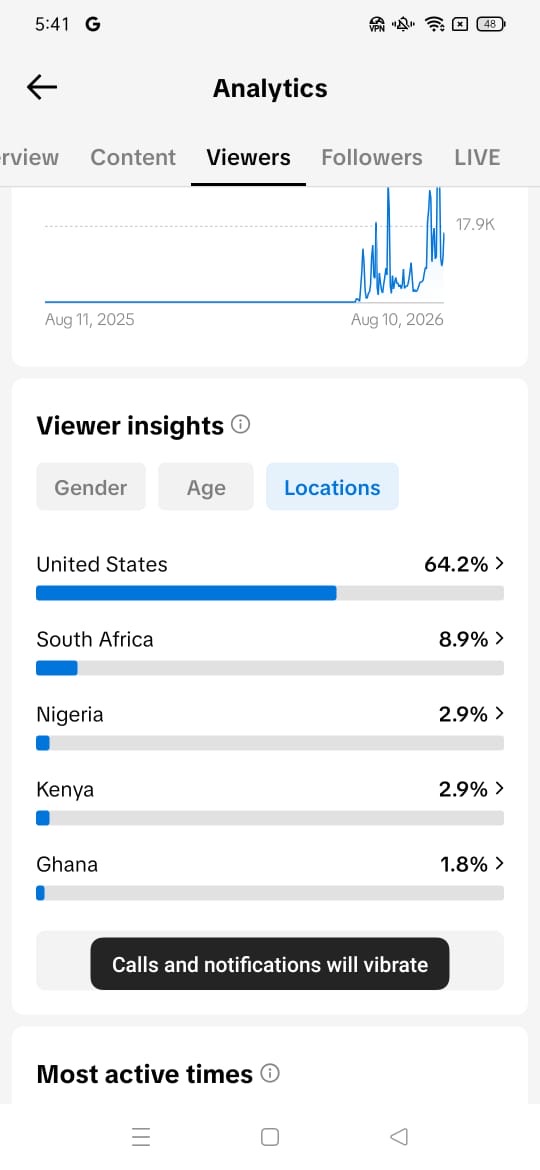Image resolution: width=540 pixels, height=1170 pixels.
Task: Open Ghana location details
Action: tap(270, 877)
